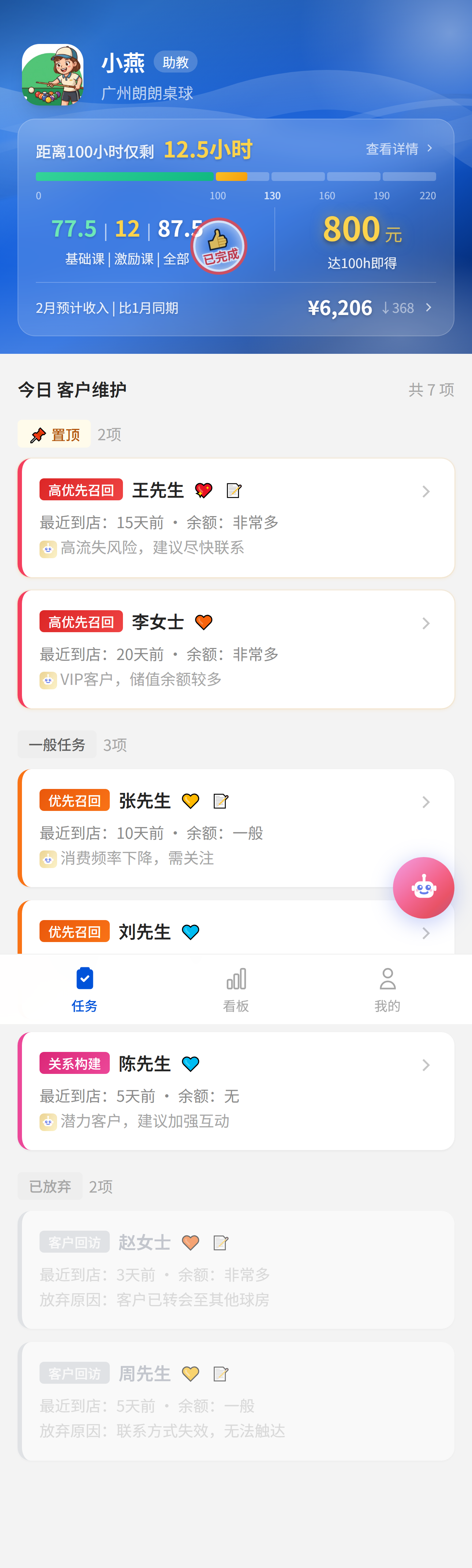
Task: Open 陈先生's relationship-building card
Action: (x=236, y=1091)
